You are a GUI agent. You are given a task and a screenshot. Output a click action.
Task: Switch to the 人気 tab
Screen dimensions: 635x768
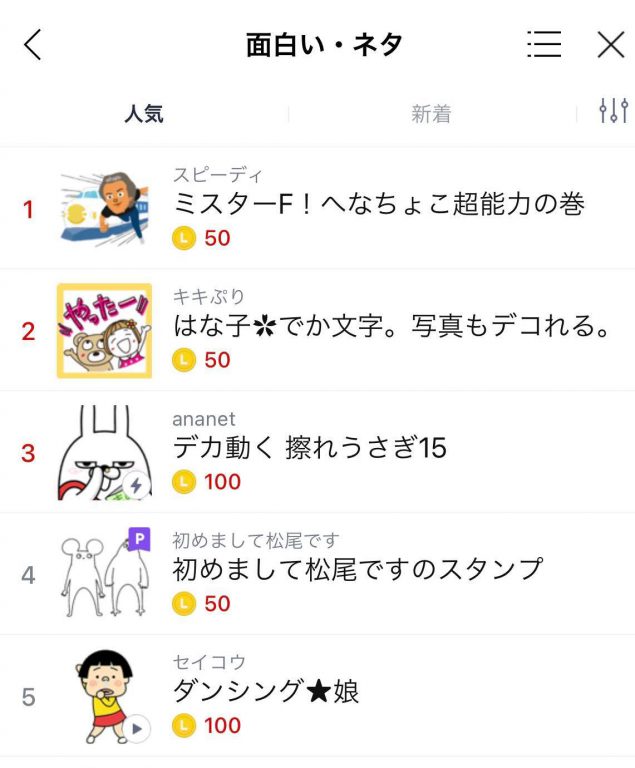click(x=143, y=113)
